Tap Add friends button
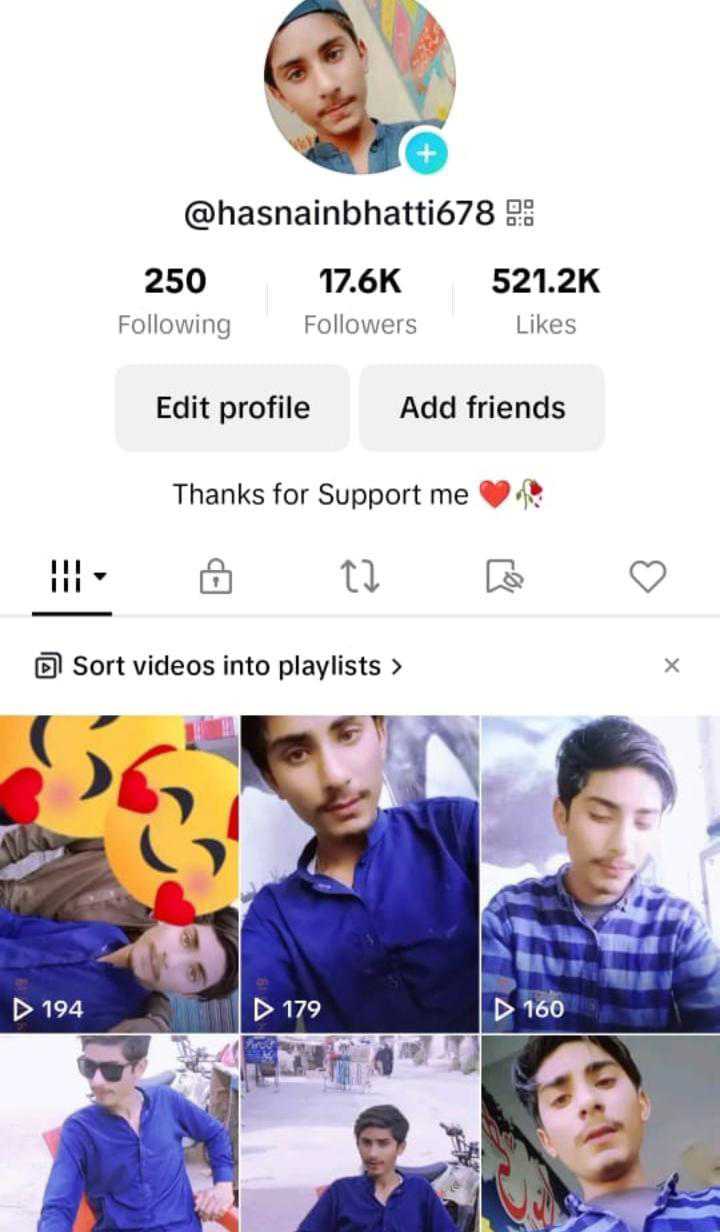Screen dimensions: 720x1232 [x=482, y=408]
